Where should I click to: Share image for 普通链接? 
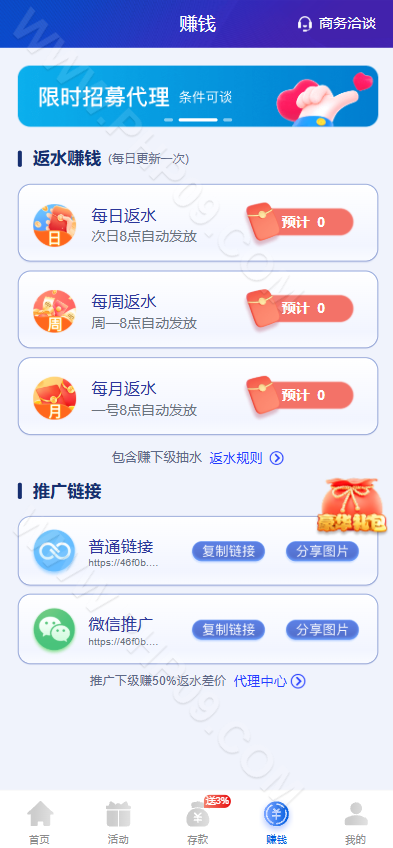click(322, 551)
